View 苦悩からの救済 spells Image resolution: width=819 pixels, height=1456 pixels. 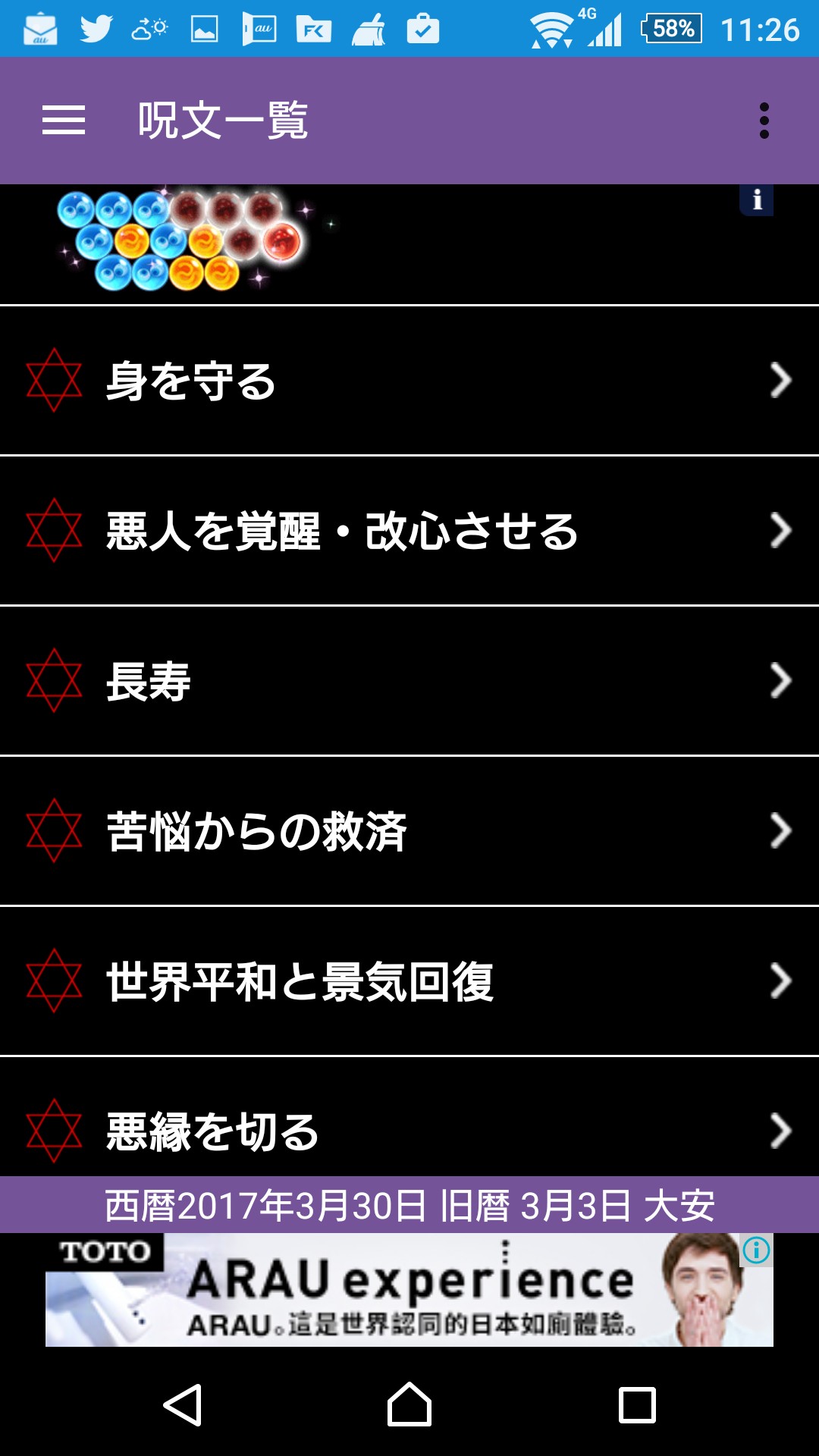(409, 831)
